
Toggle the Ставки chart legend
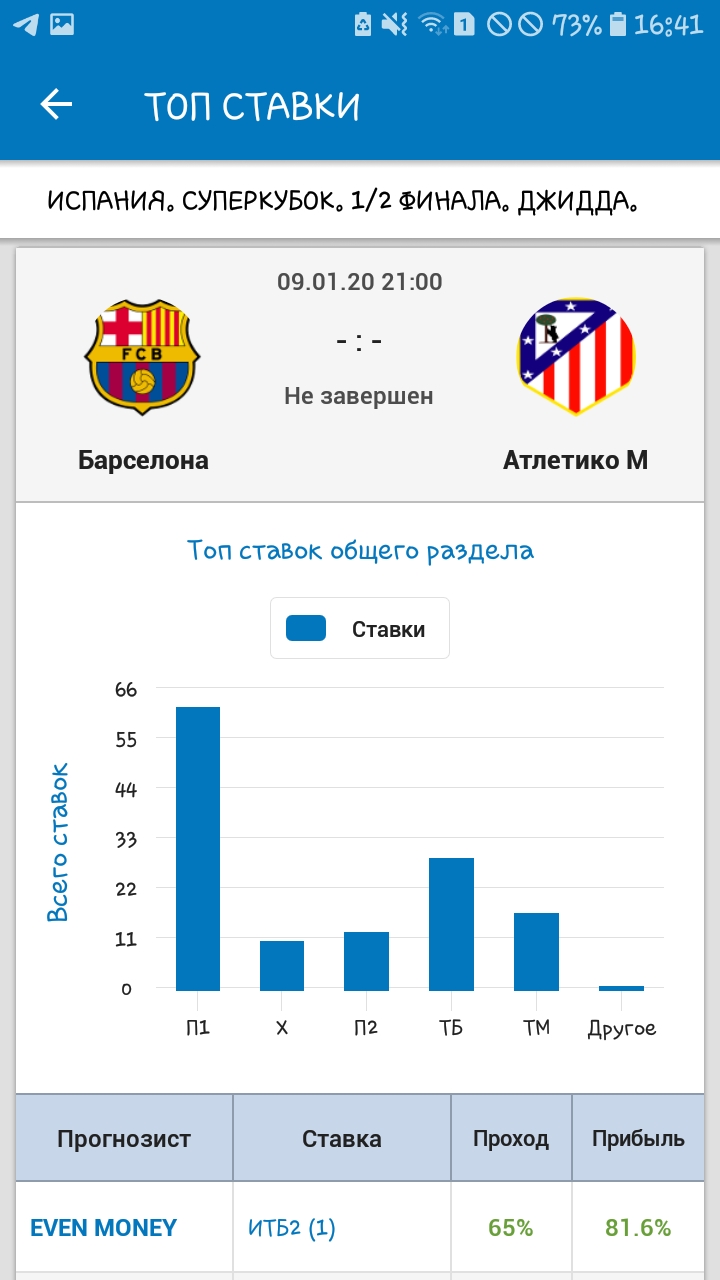359,629
